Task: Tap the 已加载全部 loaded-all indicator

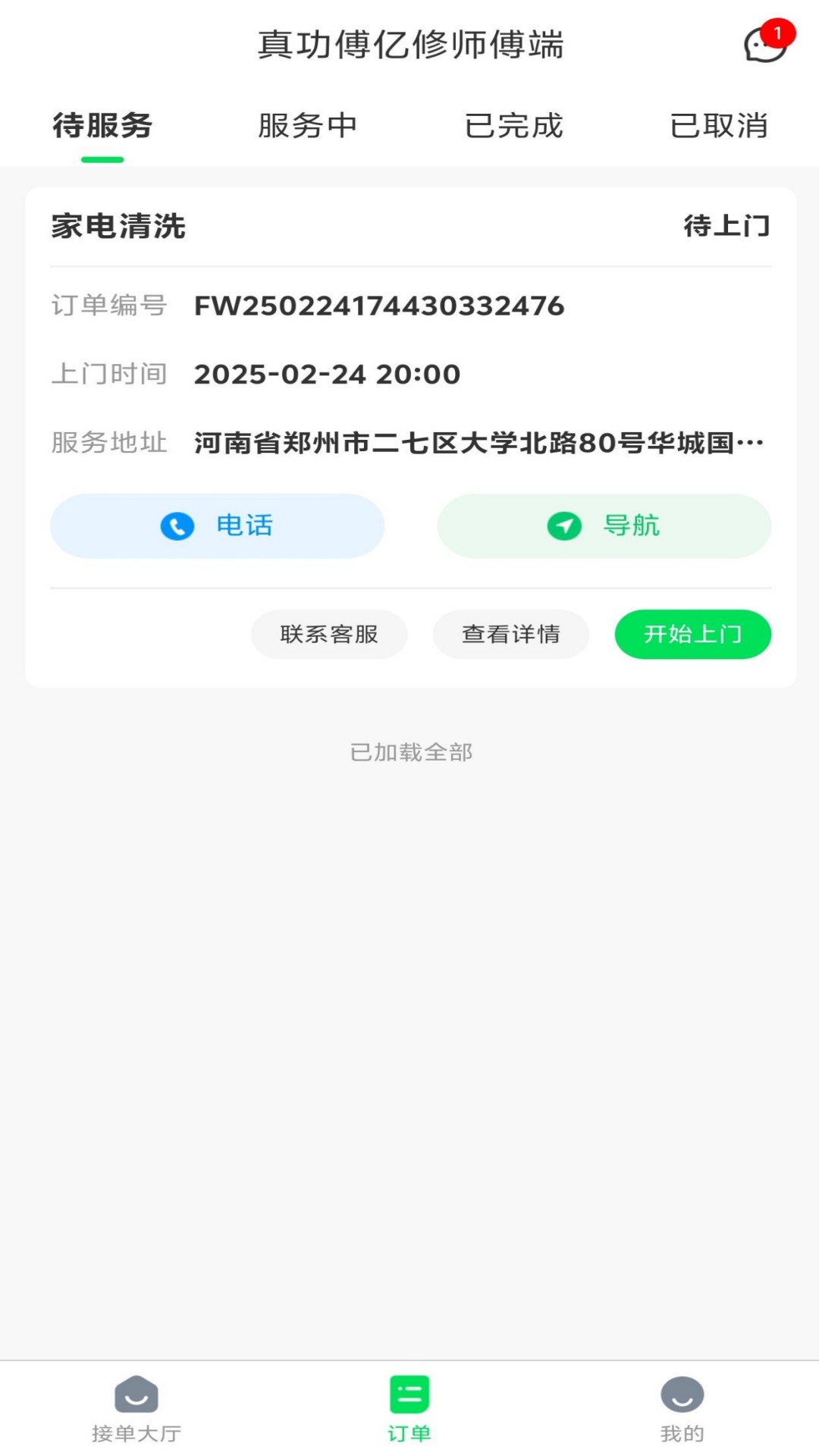Action: (x=409, y=753)
